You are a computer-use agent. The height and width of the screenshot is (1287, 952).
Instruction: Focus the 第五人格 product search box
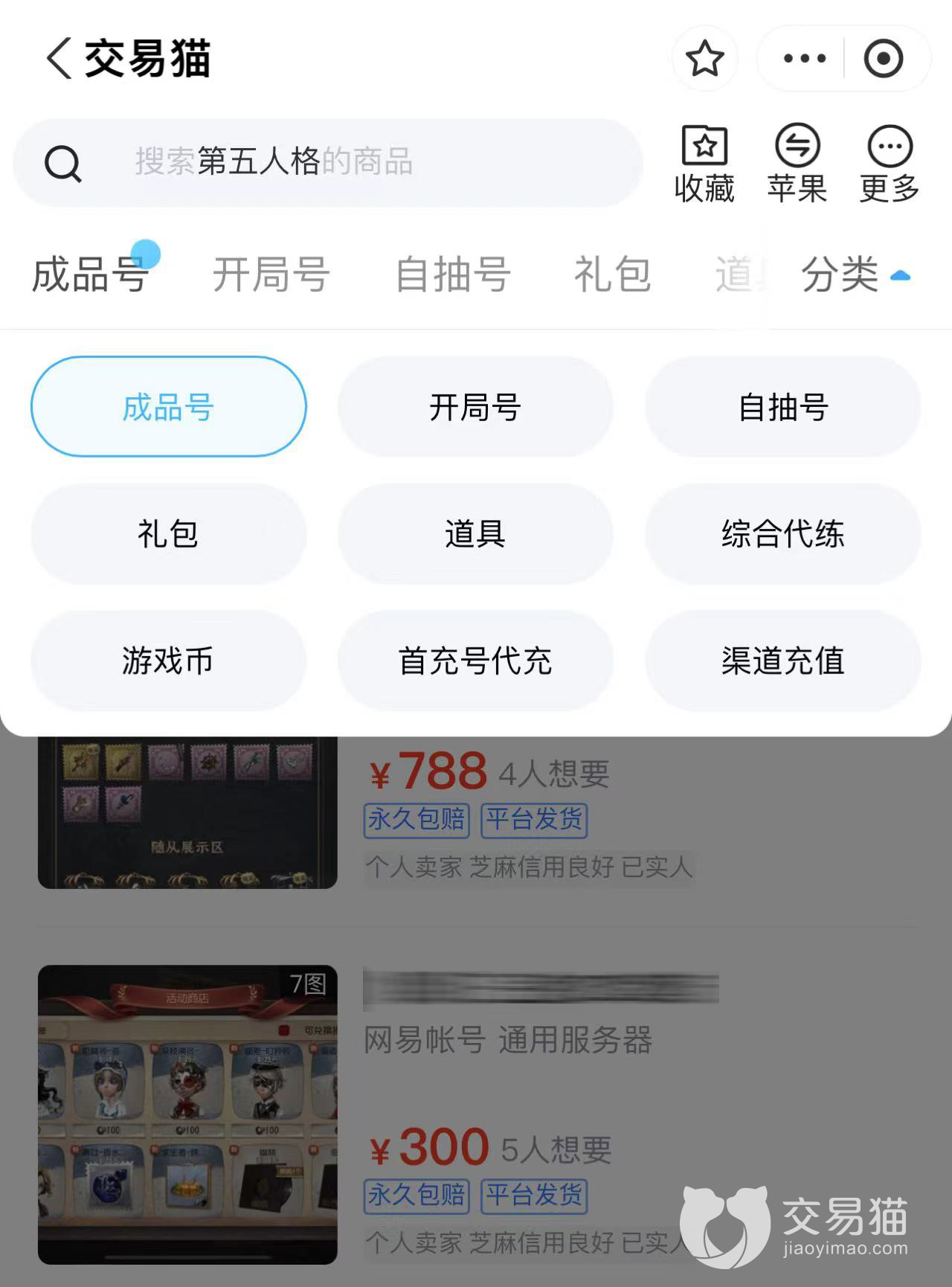(x=327, y=162)
